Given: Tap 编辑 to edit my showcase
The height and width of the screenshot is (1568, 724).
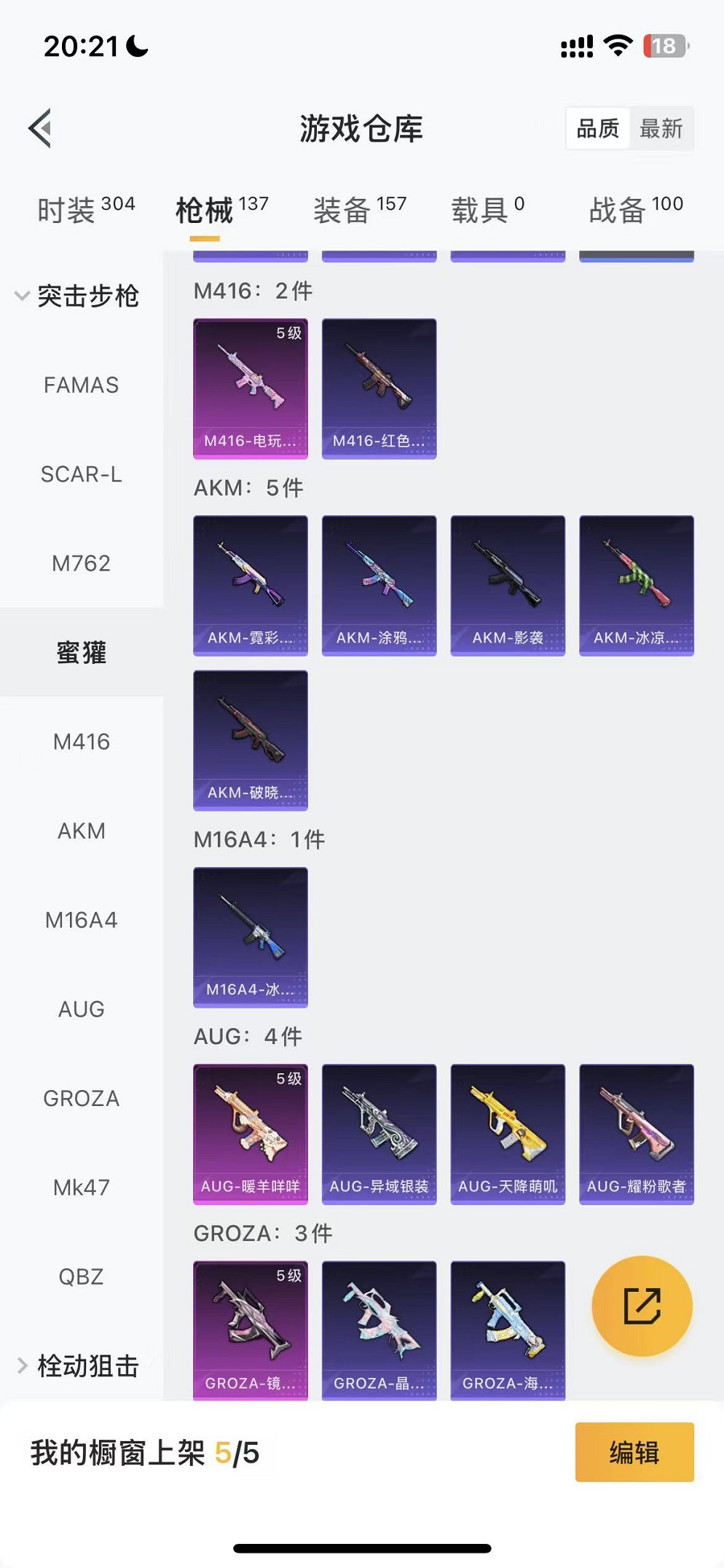Looking at the screenshot, I should click(634, 1452).
